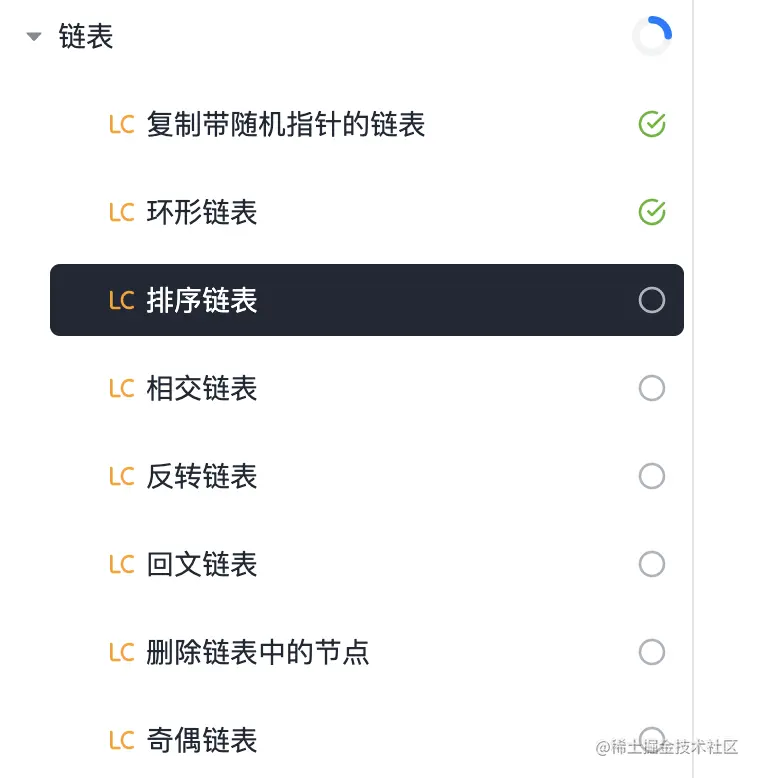Image resolution: width=760 pixels, height=778 pixels.
Task: Select 排序链表 problem
Action: point(202,301)
